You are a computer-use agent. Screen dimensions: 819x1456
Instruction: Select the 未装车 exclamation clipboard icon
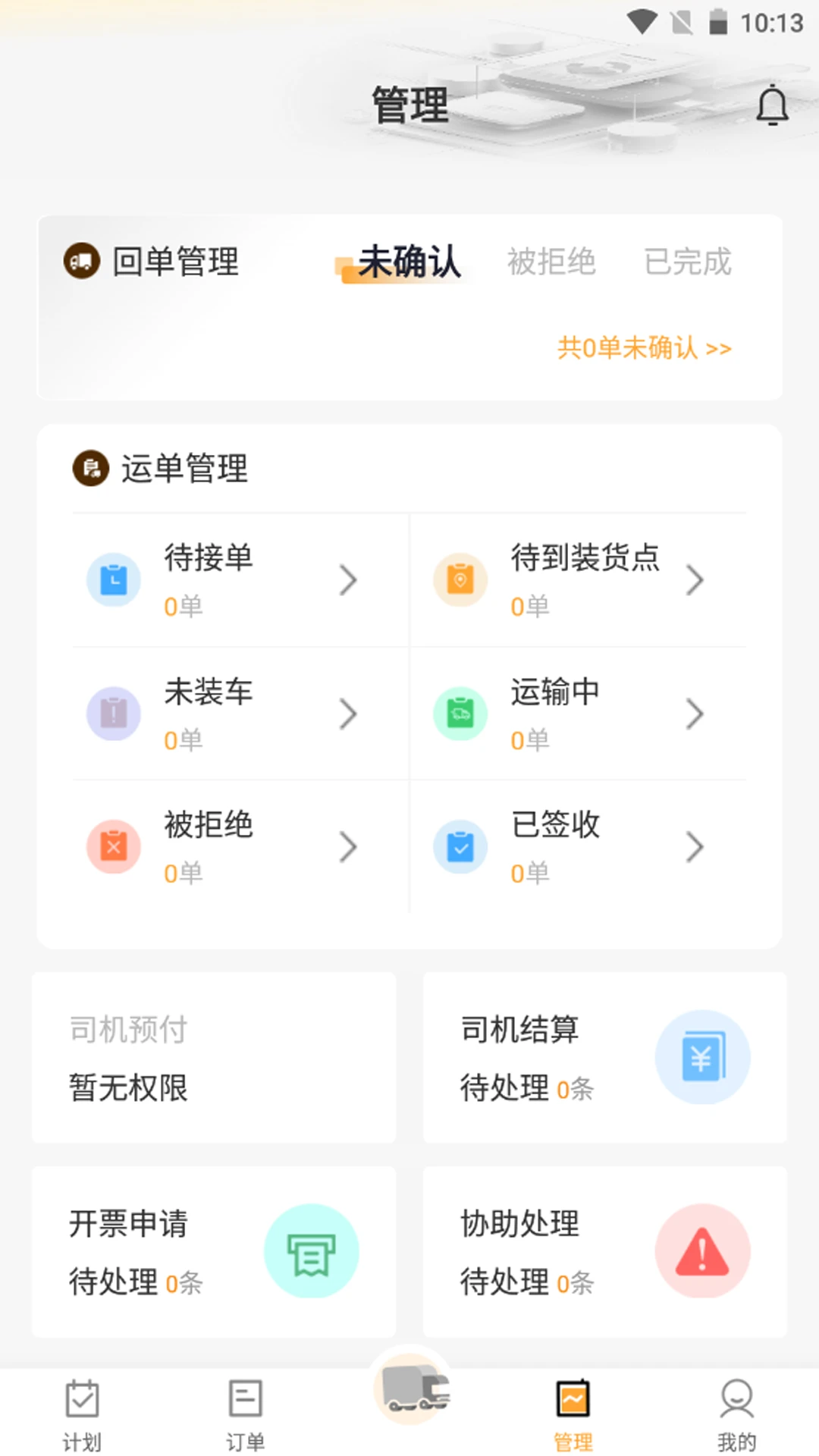(x=113, y=713)
